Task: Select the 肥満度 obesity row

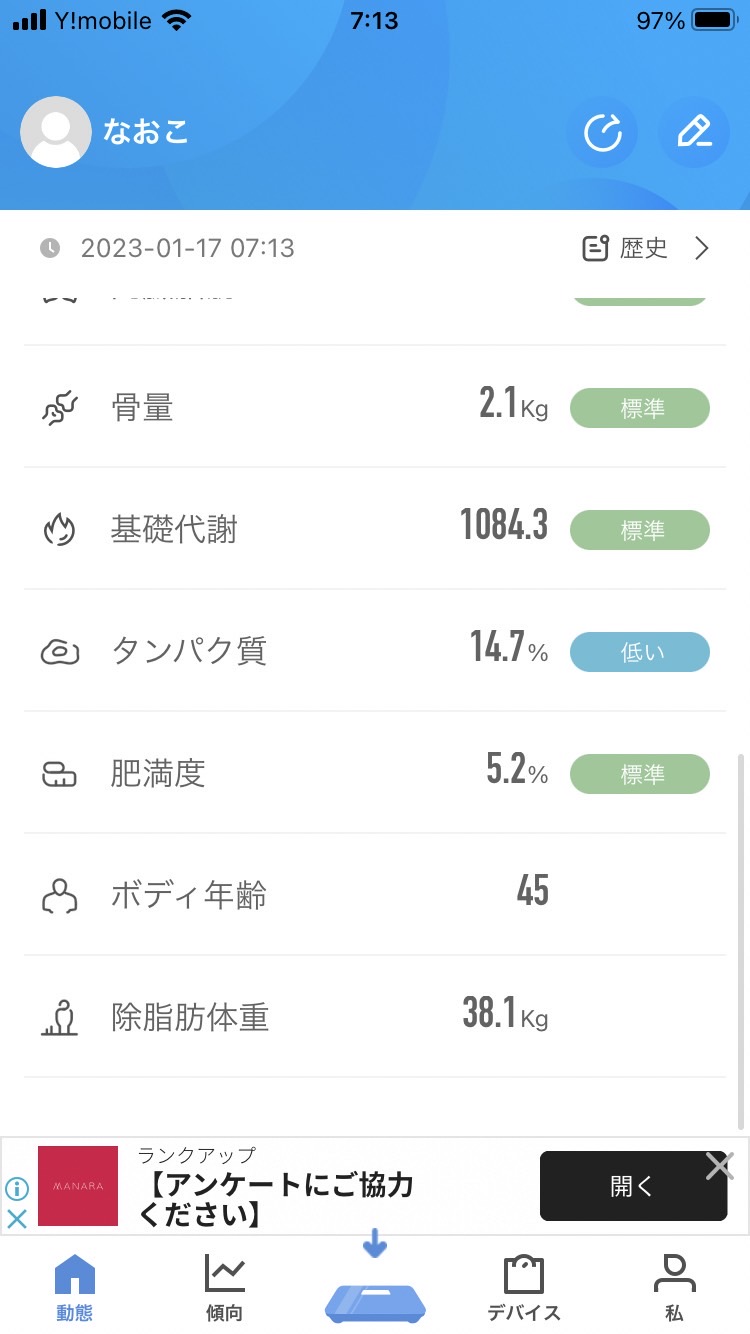Action: tap(375, 773)
